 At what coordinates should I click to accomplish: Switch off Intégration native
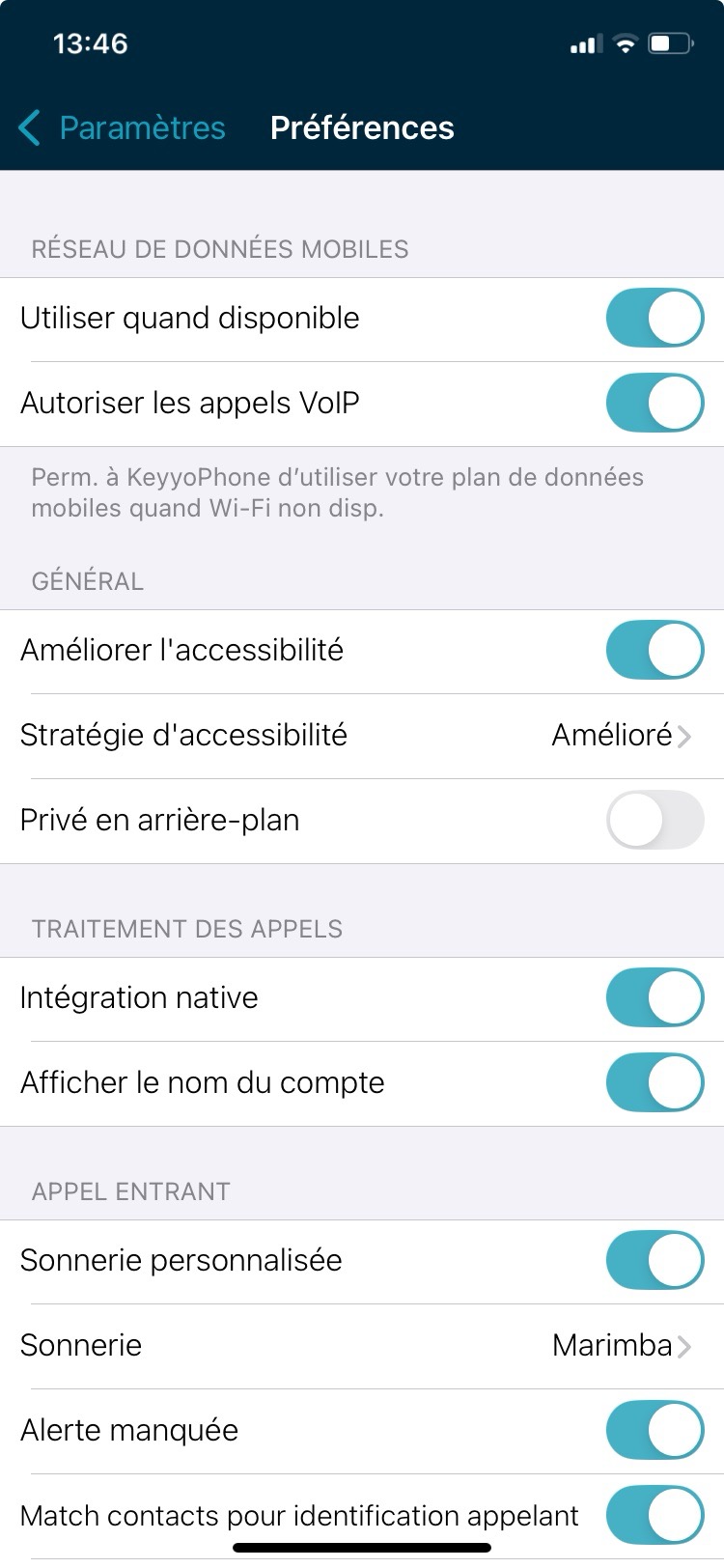pos(654,997)
